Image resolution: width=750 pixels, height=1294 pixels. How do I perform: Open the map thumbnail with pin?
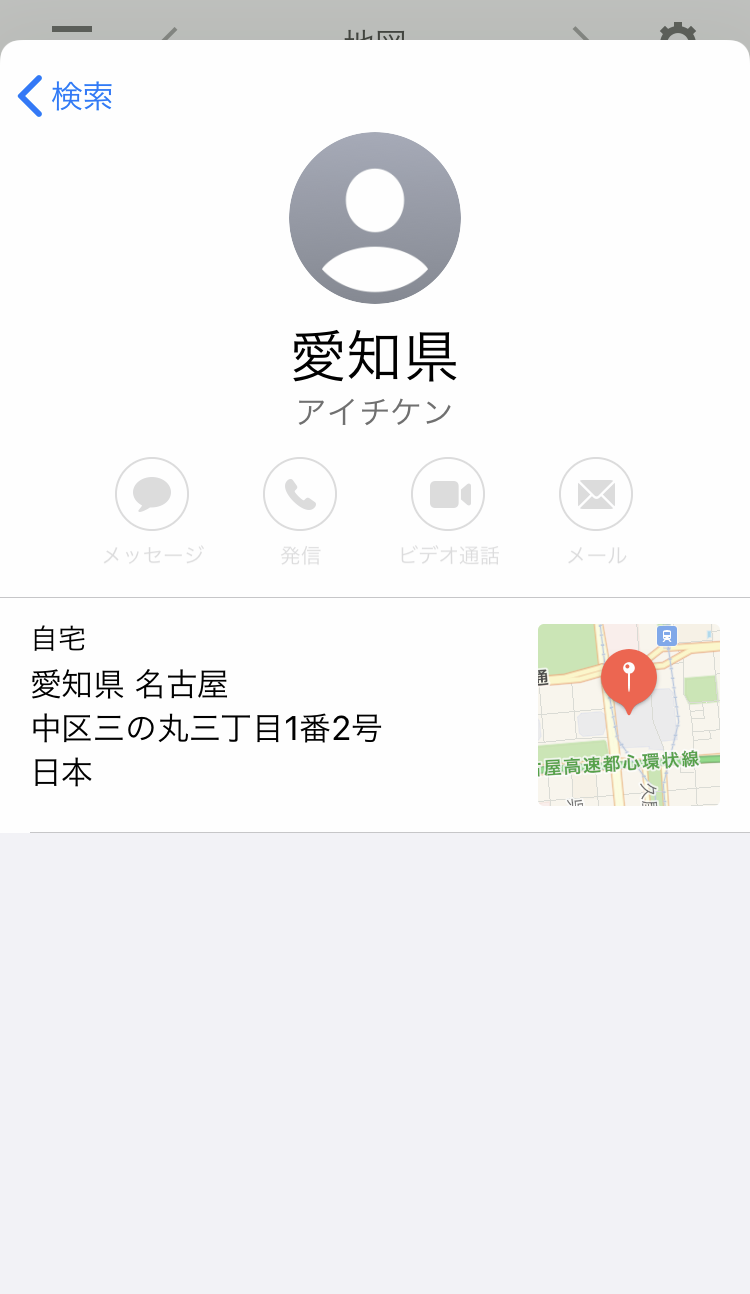(628, 714)
